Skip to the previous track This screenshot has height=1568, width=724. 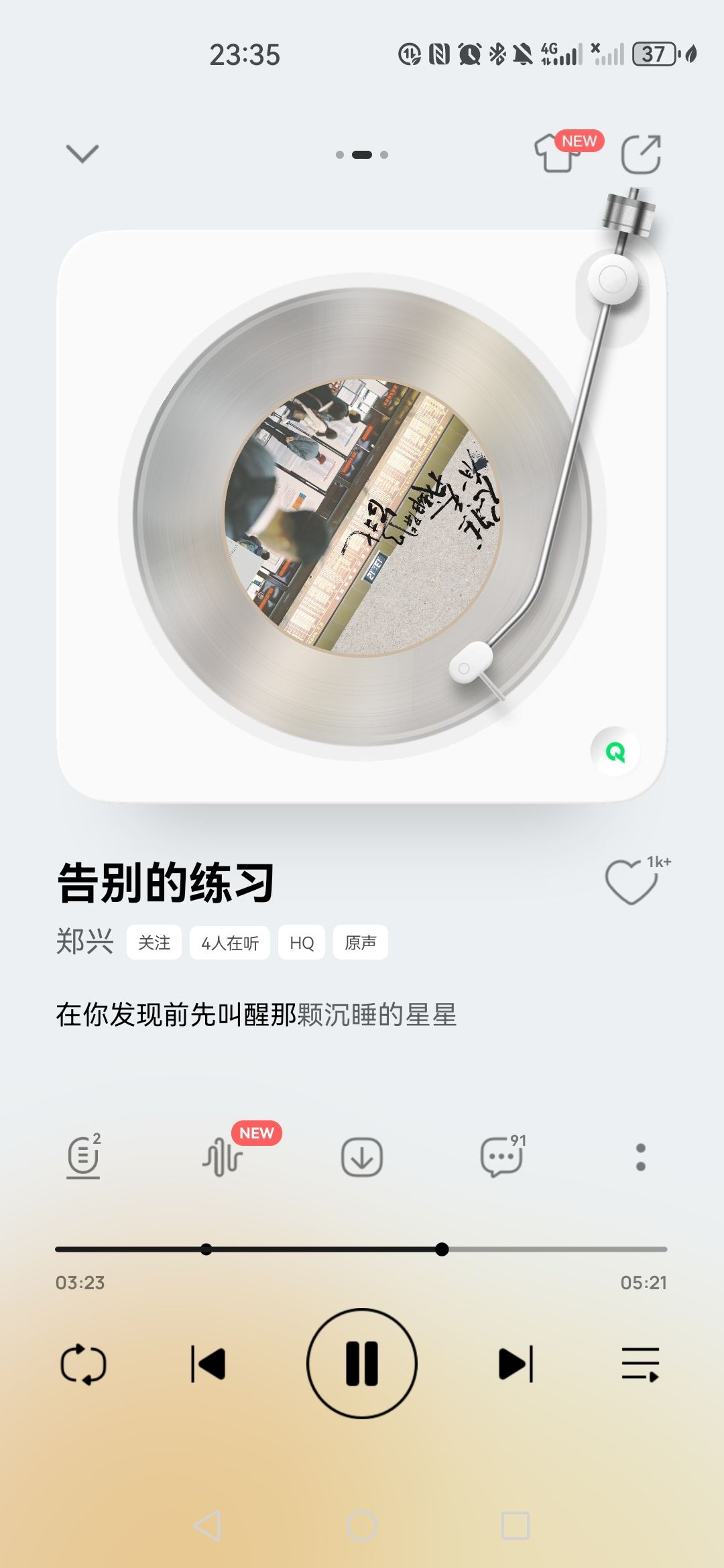[208, 1364]
